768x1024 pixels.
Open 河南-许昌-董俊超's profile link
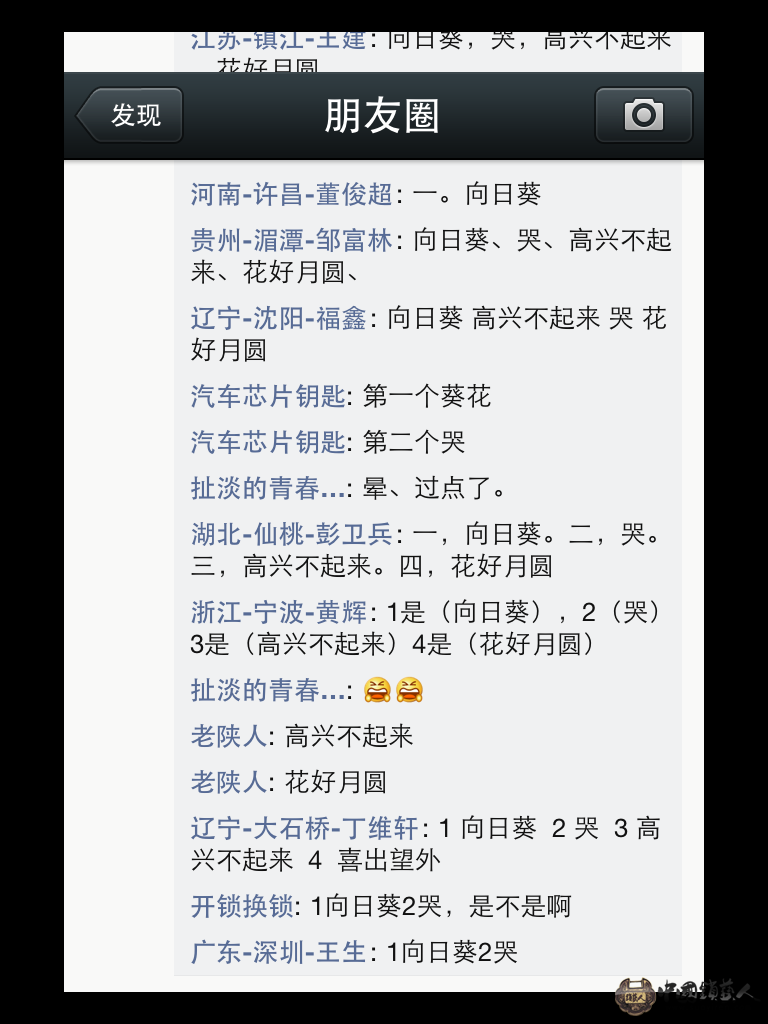coord(291,194)
